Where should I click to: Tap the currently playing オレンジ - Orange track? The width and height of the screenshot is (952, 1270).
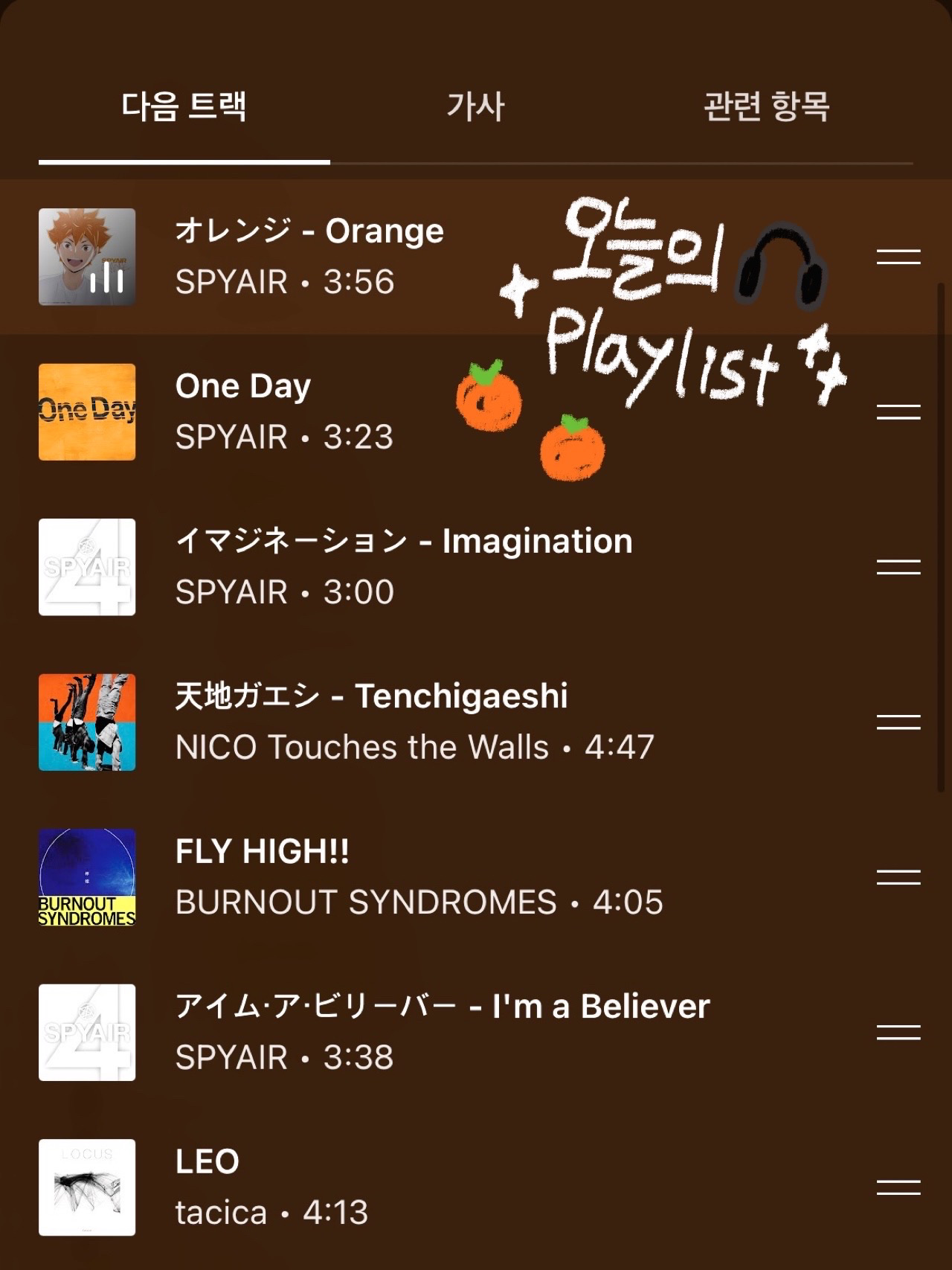(x=309, y=256)
